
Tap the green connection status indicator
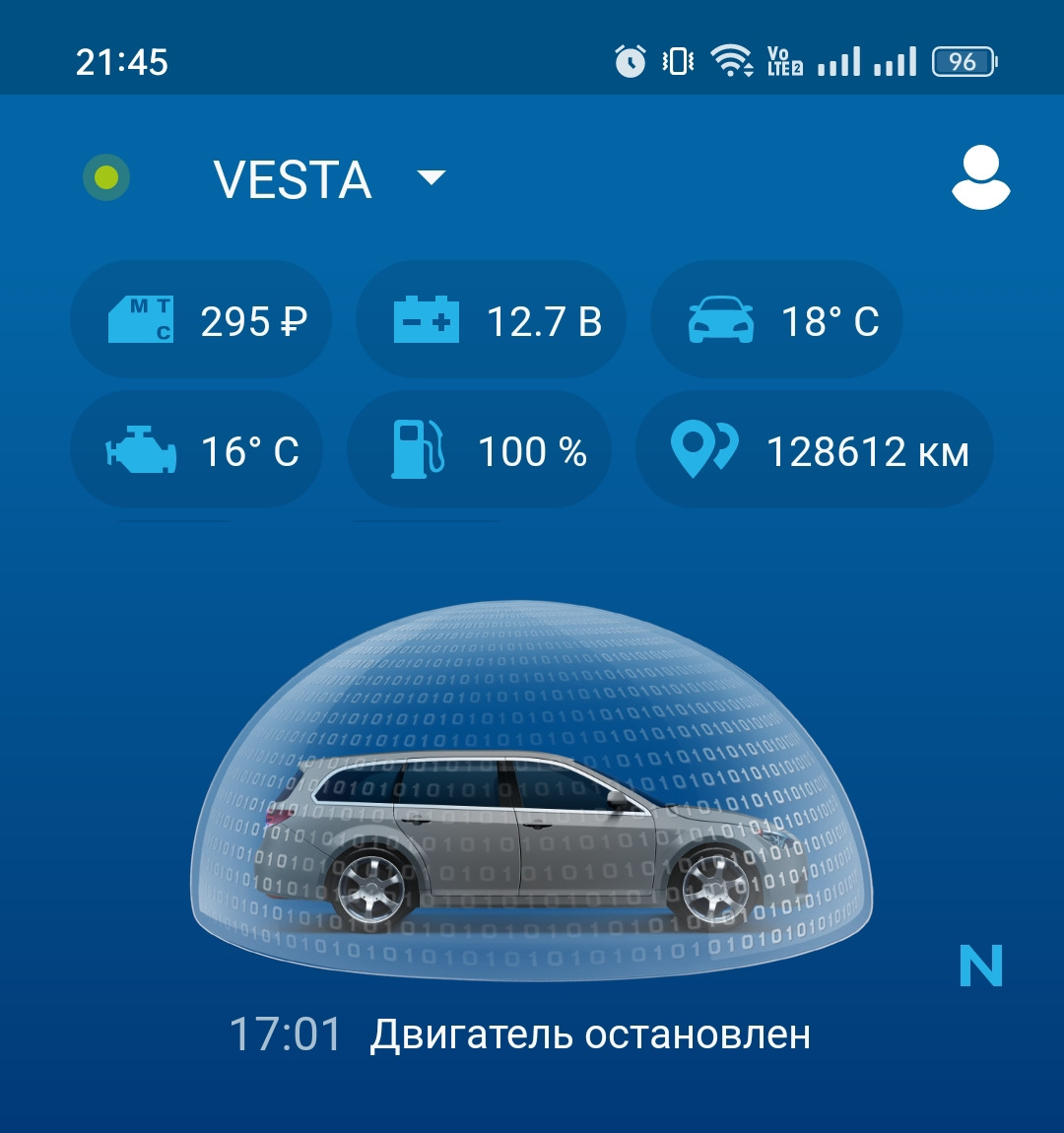[x=107, y=178]
